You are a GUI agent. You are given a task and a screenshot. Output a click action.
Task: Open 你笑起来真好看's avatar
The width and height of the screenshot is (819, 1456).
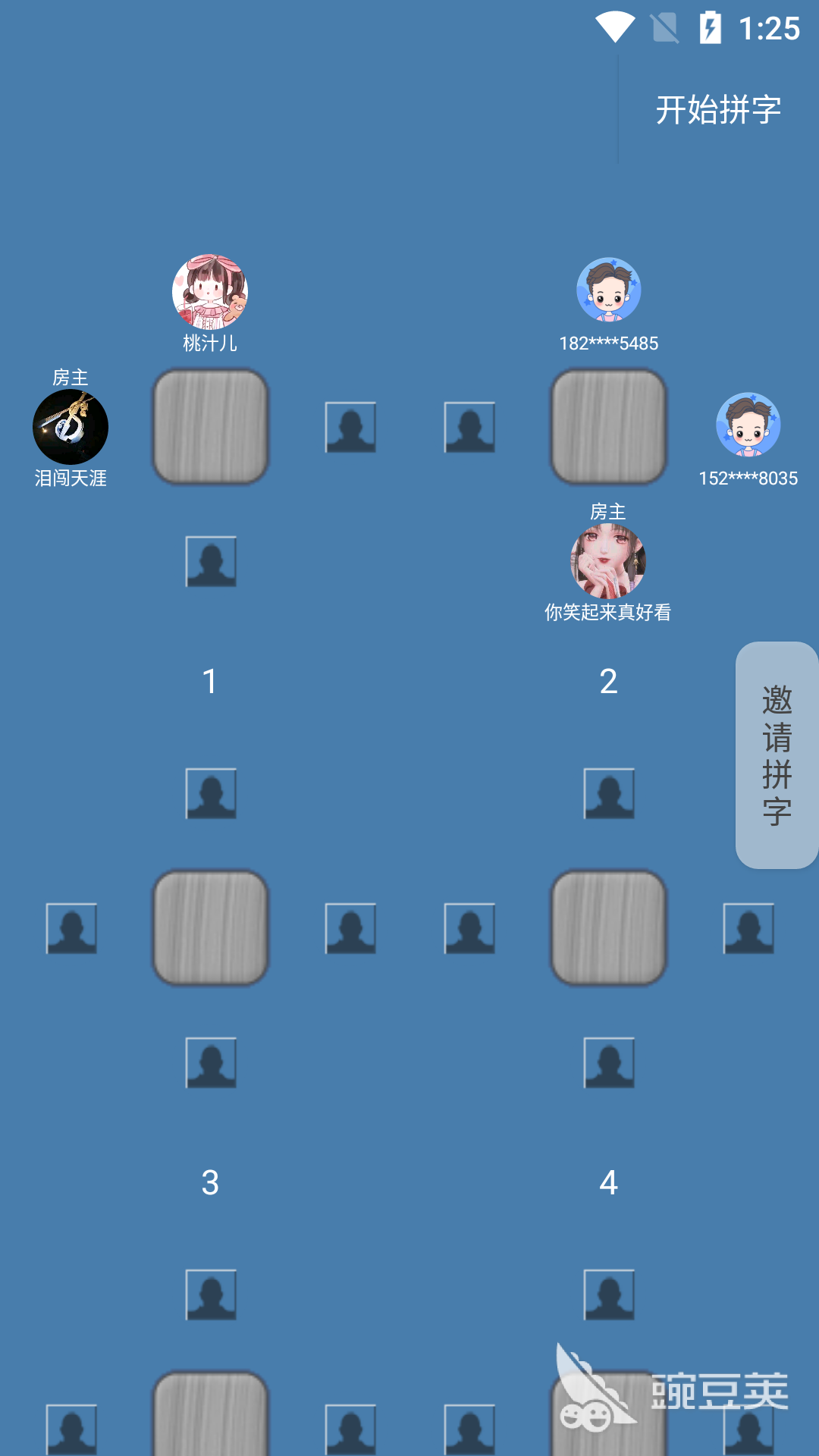click(608, 561)
